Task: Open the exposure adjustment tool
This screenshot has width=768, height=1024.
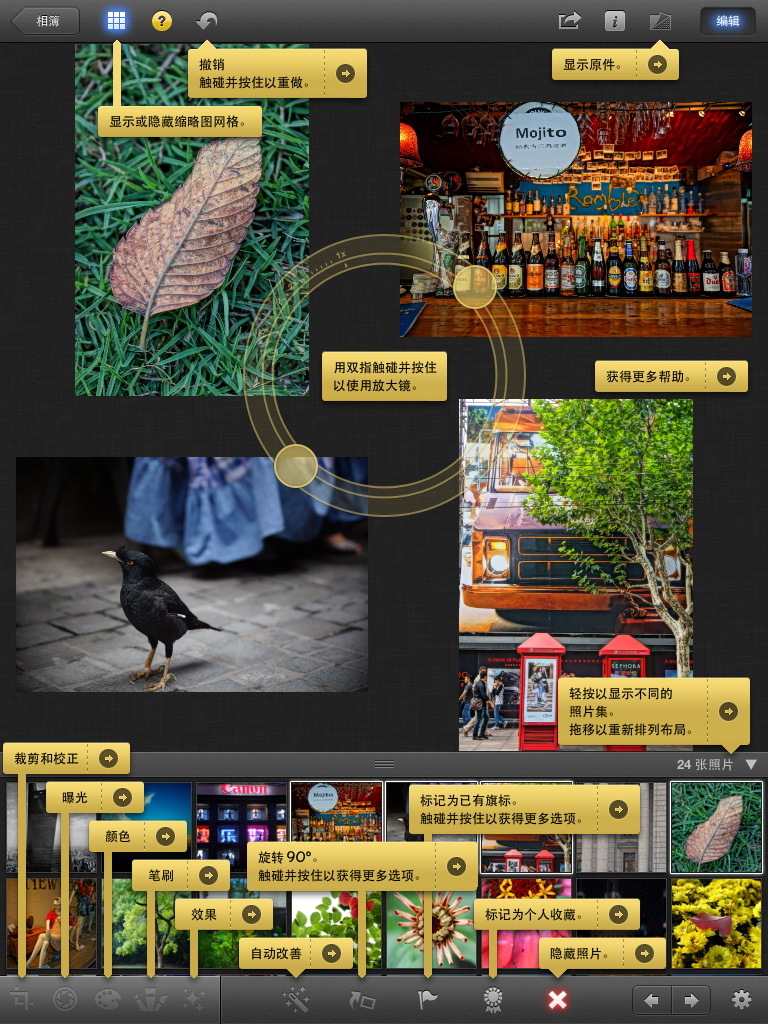Action: (x=66, y=999)
